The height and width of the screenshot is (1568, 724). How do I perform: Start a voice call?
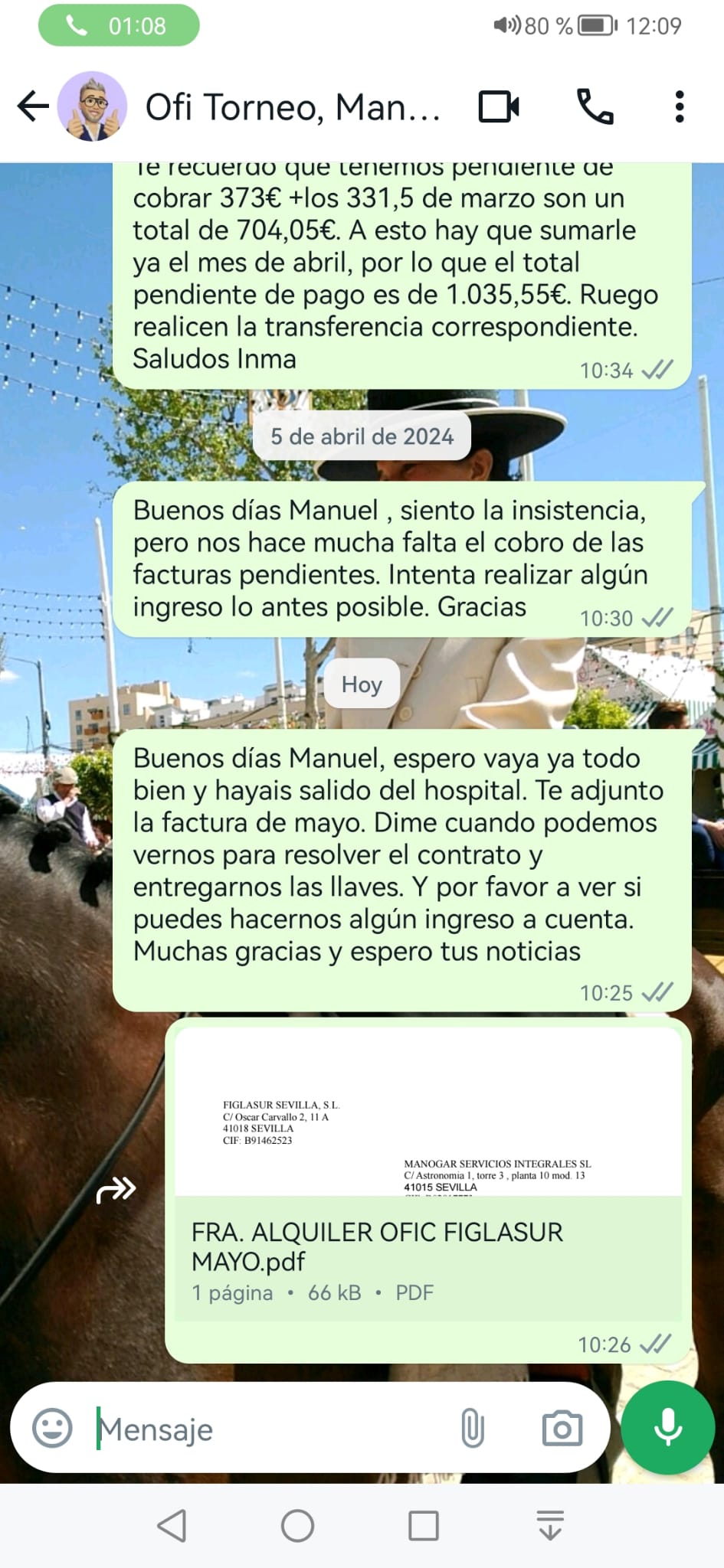595,106
